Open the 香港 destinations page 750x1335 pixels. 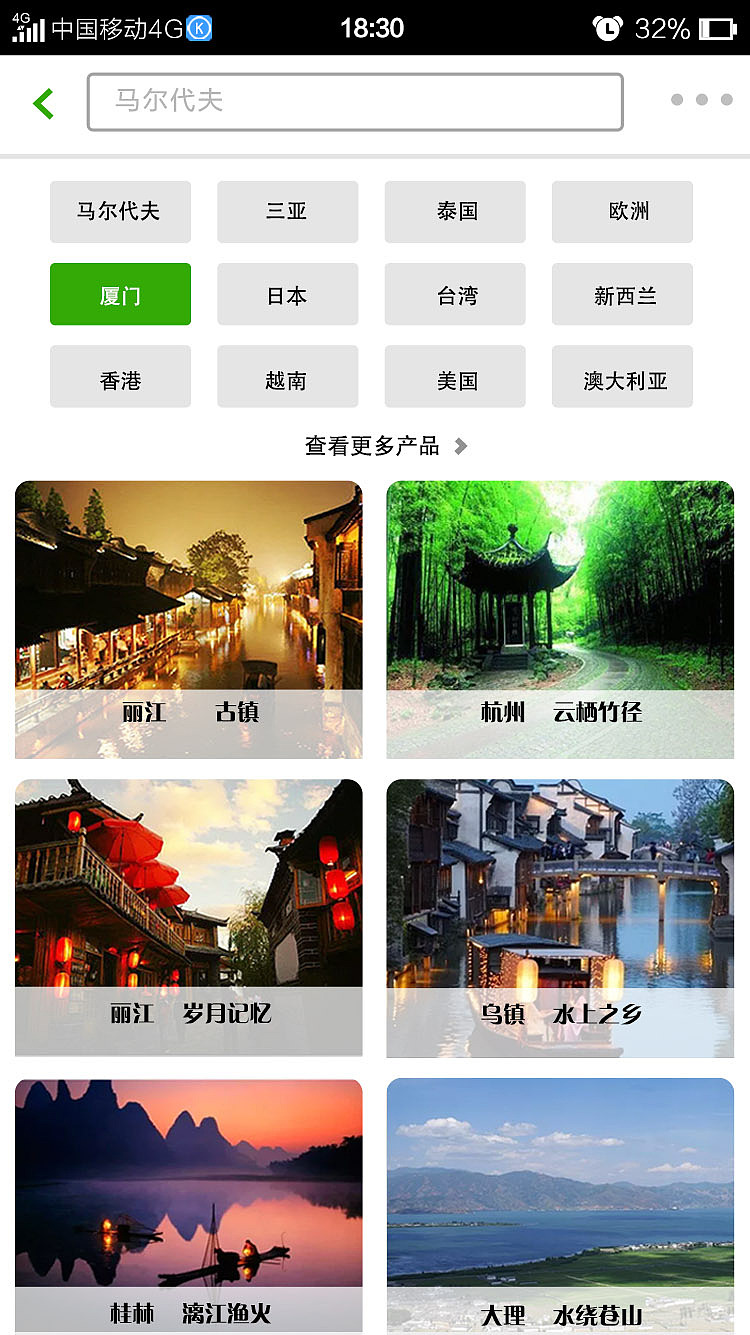tap(120, 376)
